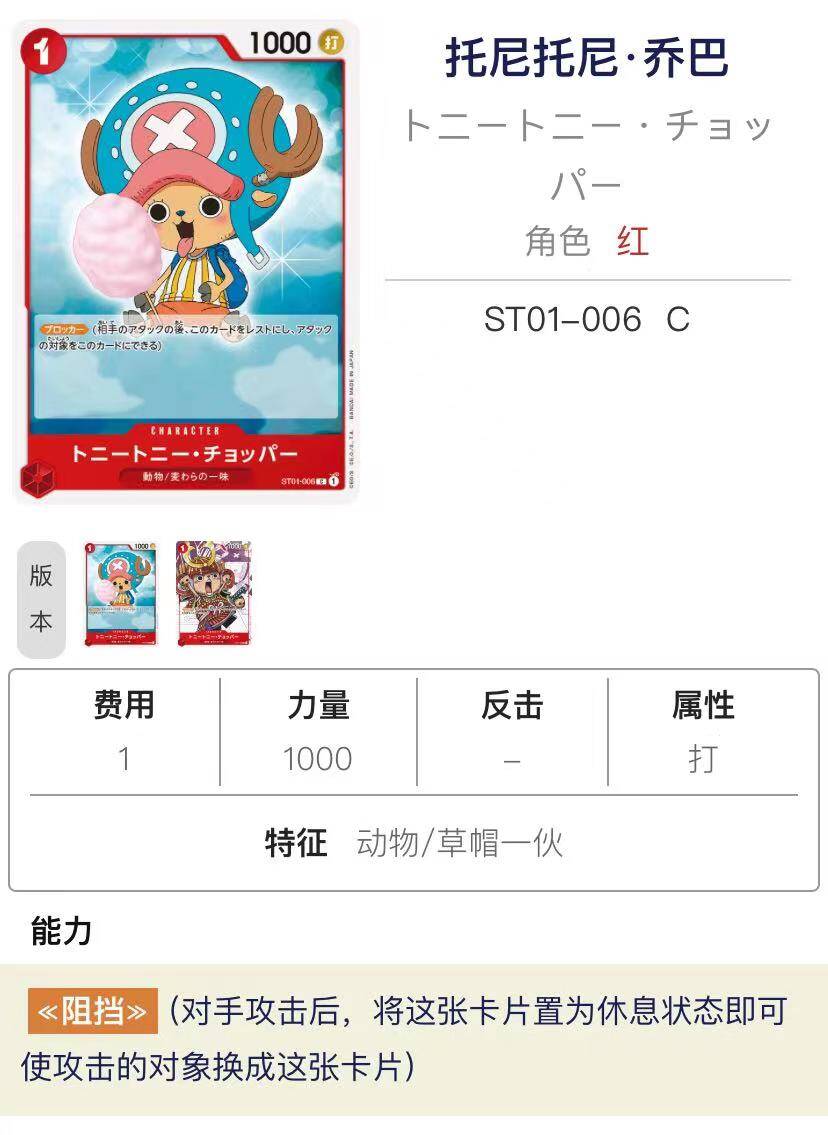828x1135 pixels.
Task: Select the alternate-art Chopper version thumbnail
Action: click(213, 593)
